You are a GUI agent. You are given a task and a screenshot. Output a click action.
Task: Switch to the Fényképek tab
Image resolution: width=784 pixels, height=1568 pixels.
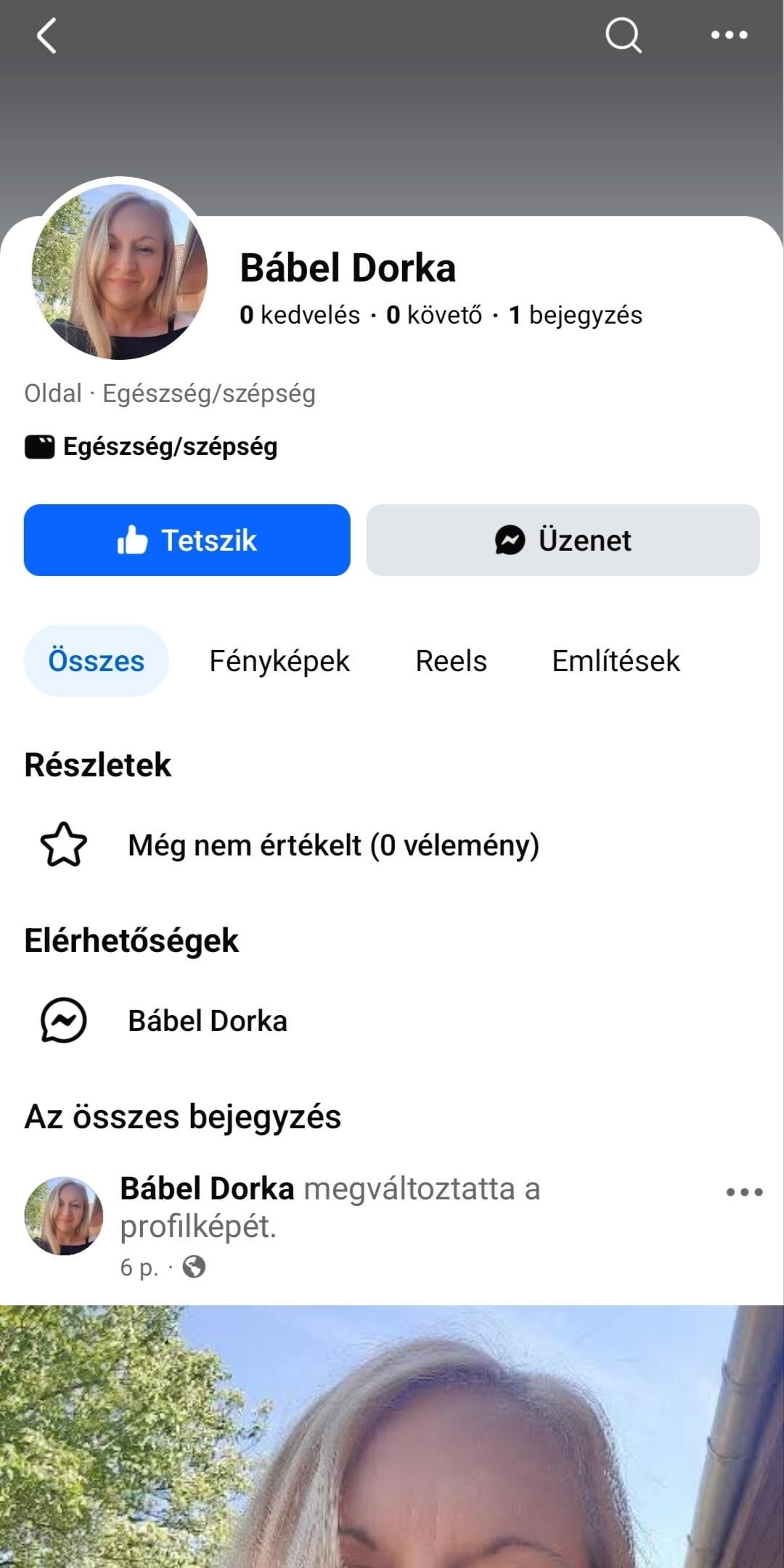(279, 661)
